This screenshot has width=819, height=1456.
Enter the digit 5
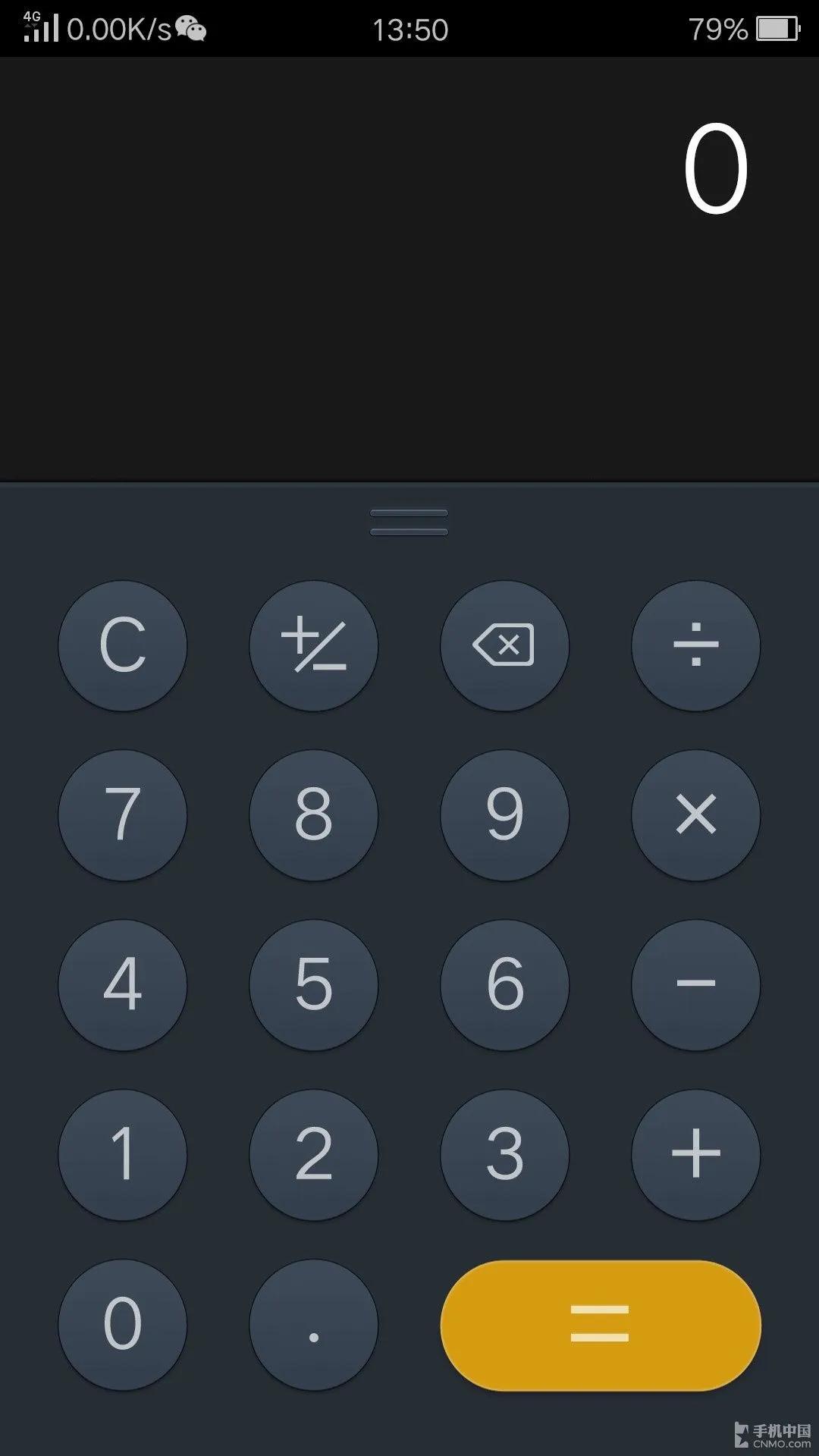[x=314, y=984]
